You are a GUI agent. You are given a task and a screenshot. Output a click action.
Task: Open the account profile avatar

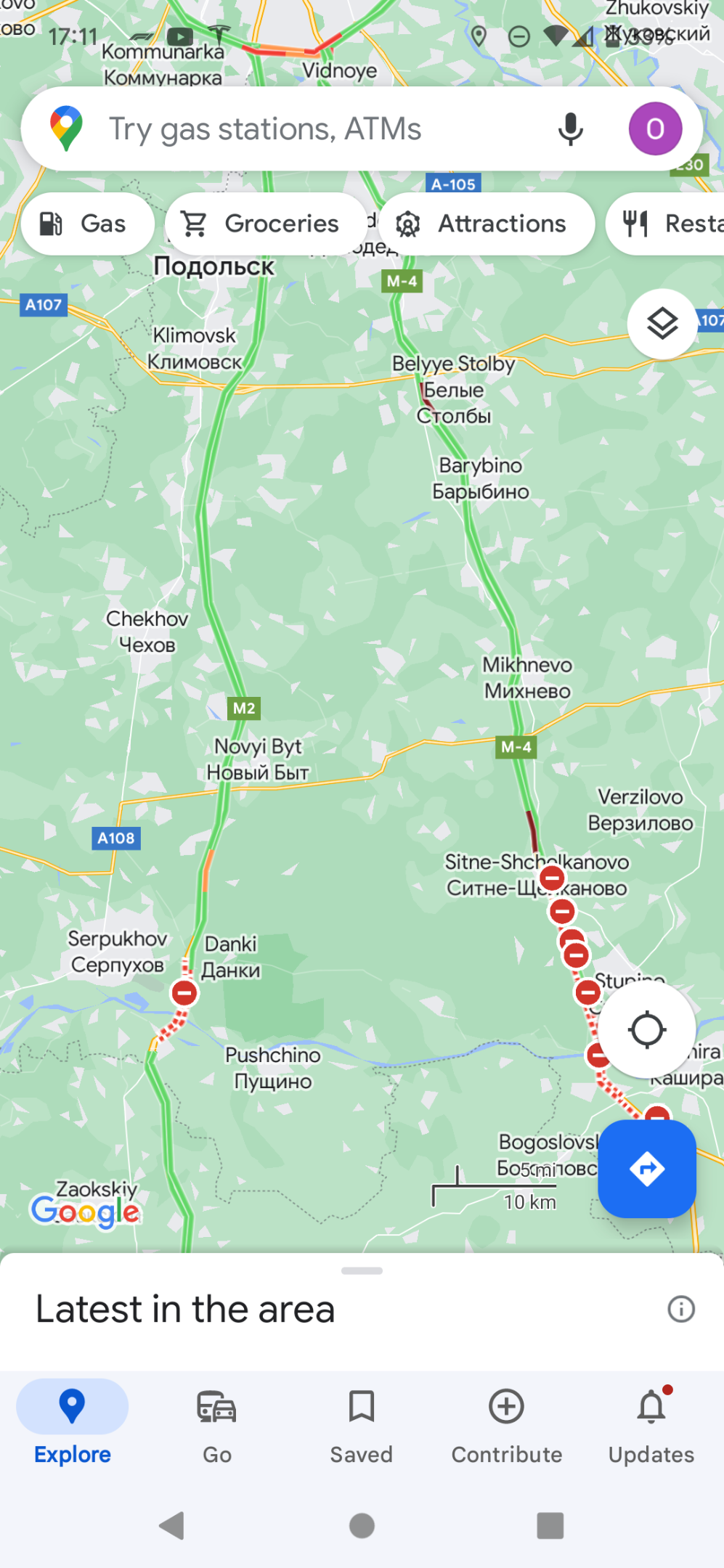click(655, 129)
